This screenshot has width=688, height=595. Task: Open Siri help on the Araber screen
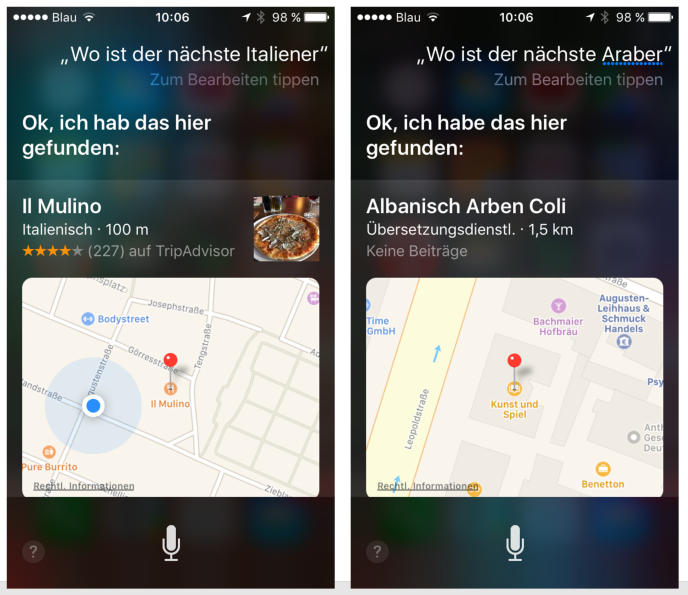click(377, 551)
